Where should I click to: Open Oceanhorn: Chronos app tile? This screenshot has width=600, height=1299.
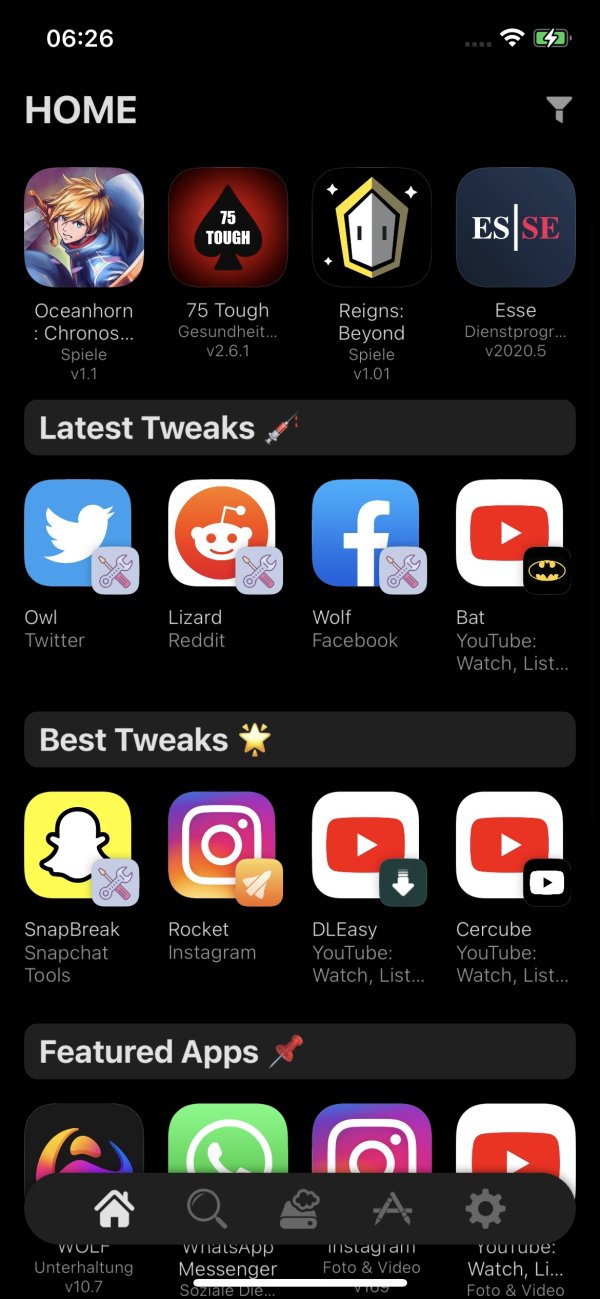84,228
